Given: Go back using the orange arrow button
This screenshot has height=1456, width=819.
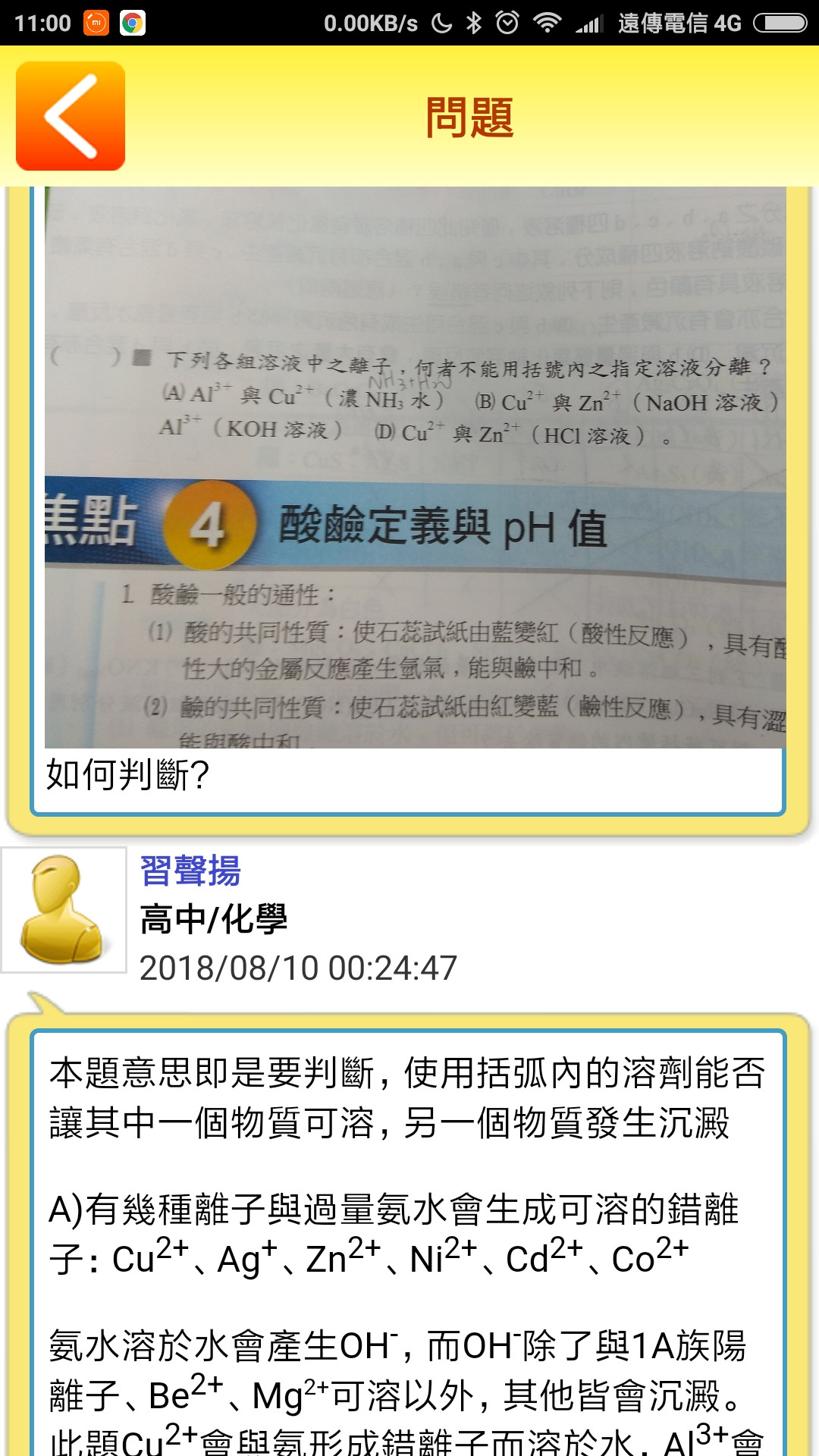Looking at the screenshot, I should [71, 116].
